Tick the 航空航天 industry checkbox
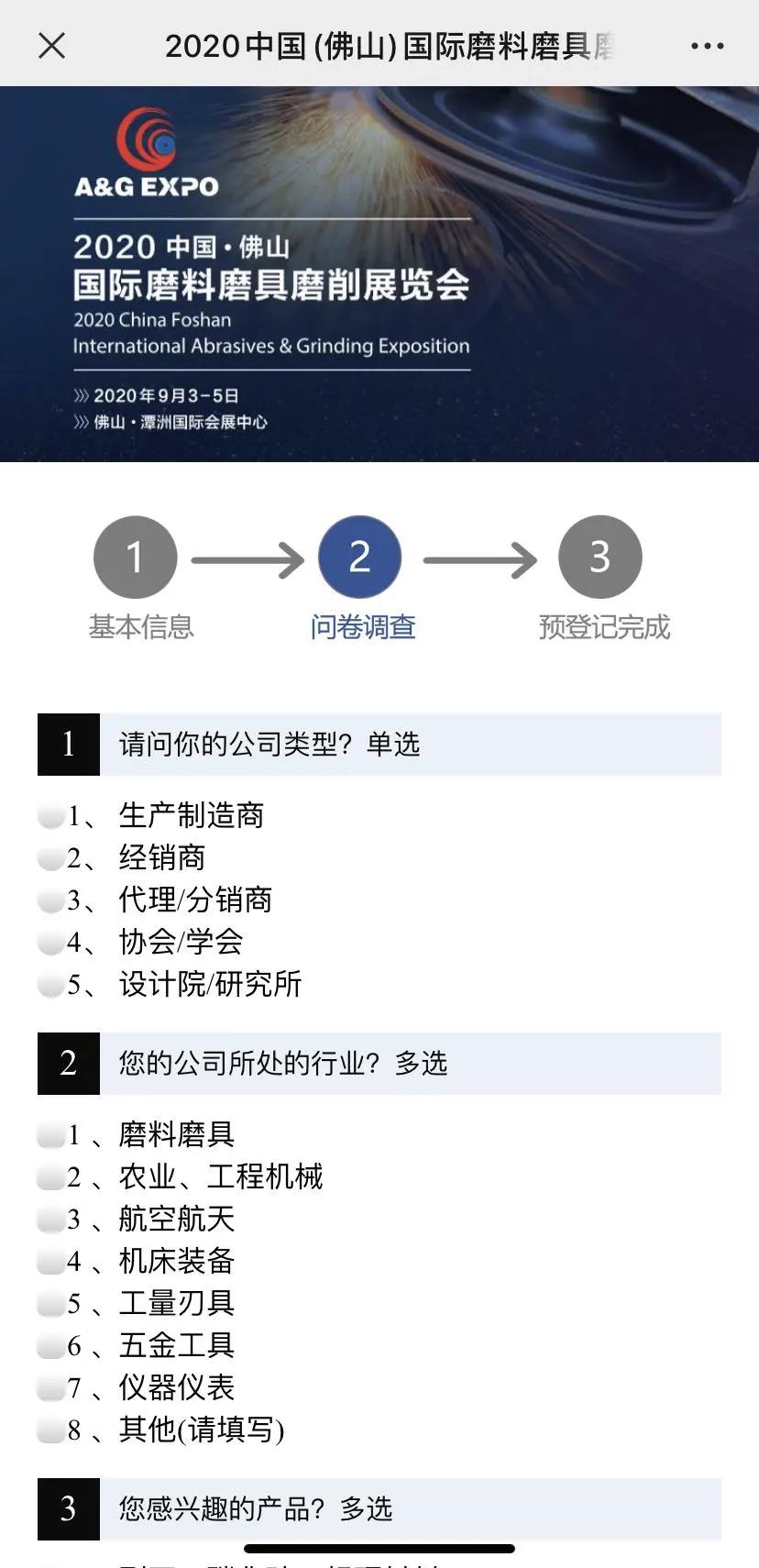This screenshot has width=759, height=1568. click(50, 1219)
